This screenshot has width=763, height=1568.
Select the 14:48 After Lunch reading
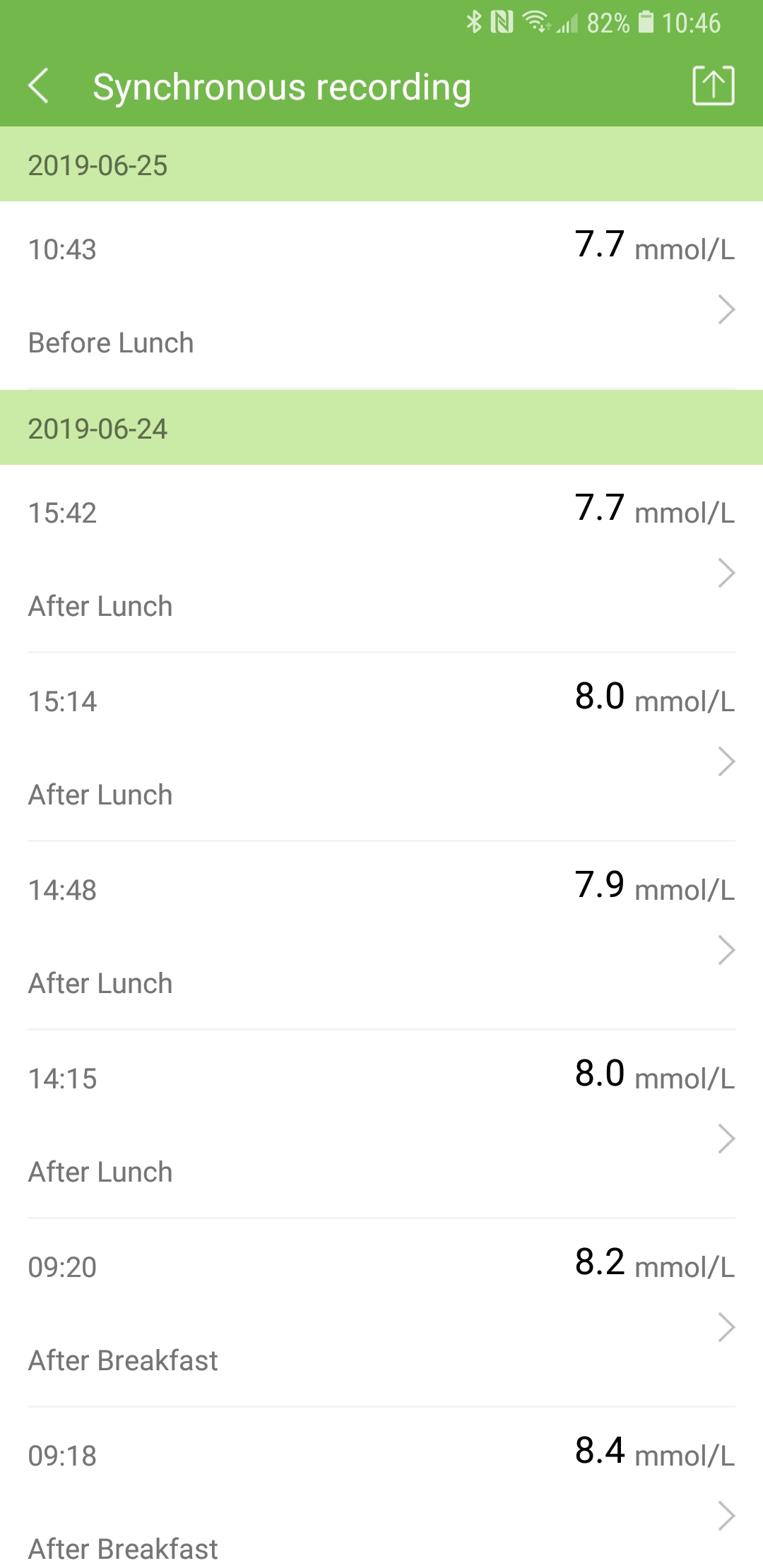381,936
